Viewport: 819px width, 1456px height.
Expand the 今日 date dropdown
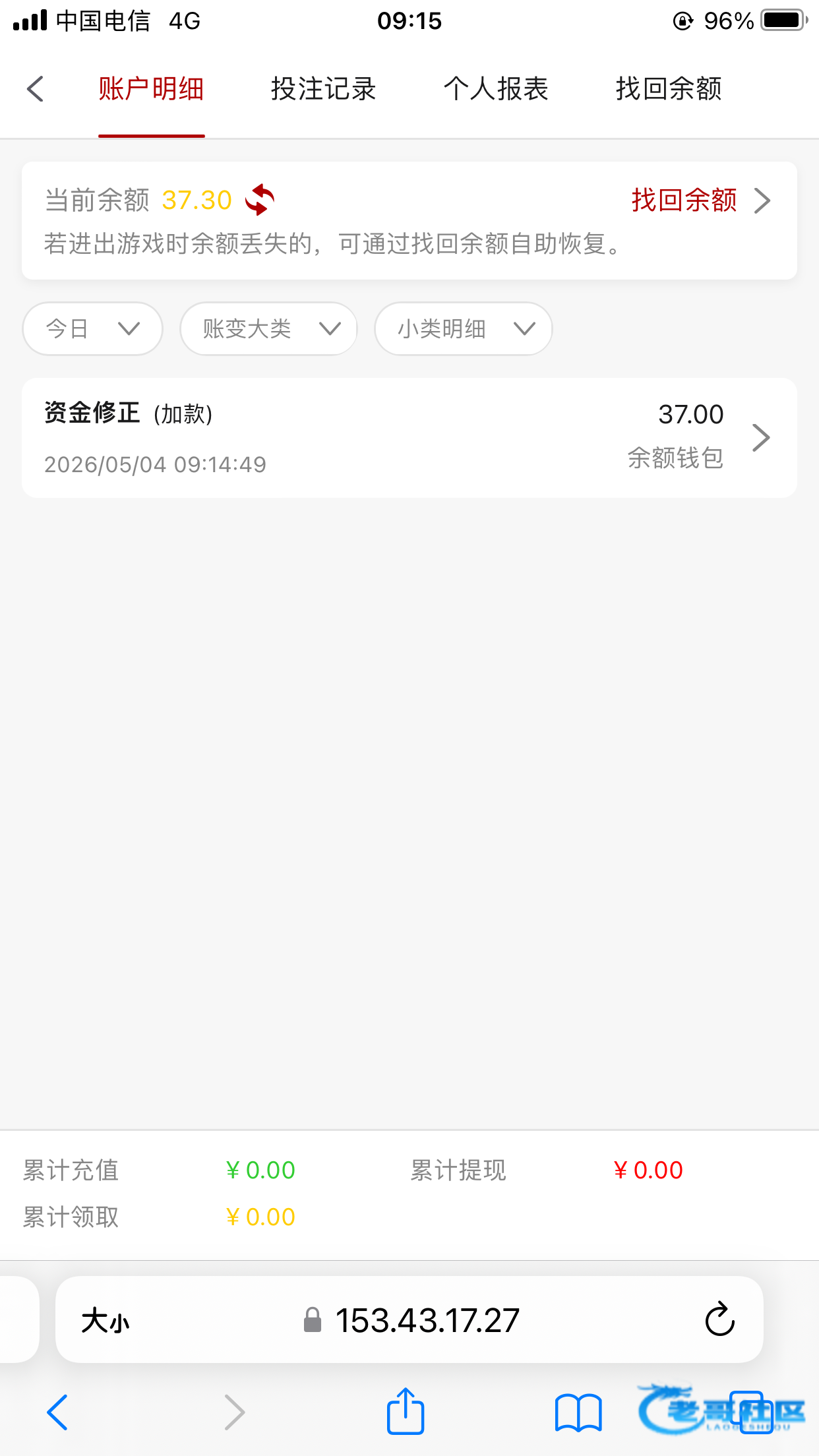(92, 328)
